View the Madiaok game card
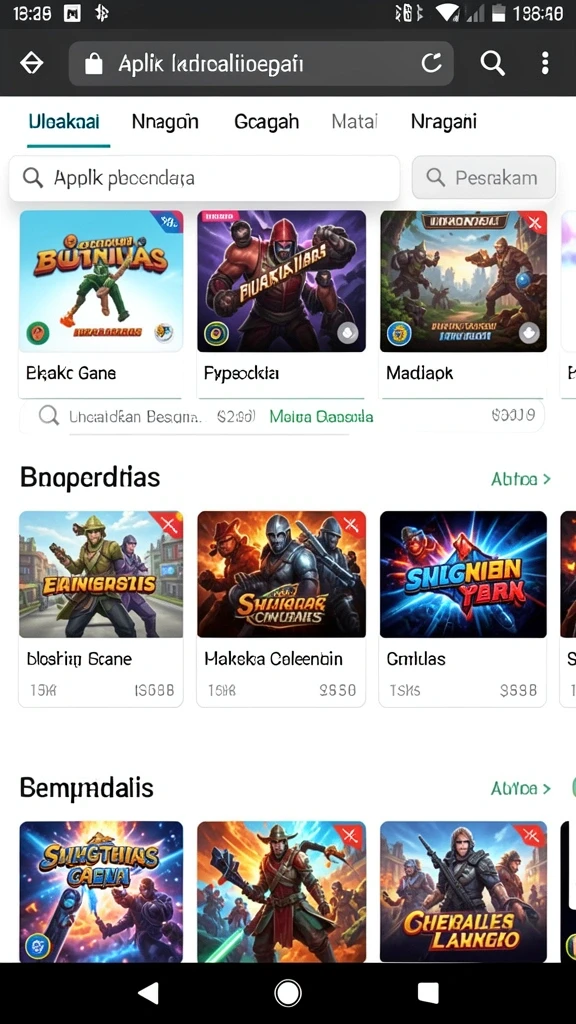The height and width of the screenshot is (1024, 576). (464, 304)
